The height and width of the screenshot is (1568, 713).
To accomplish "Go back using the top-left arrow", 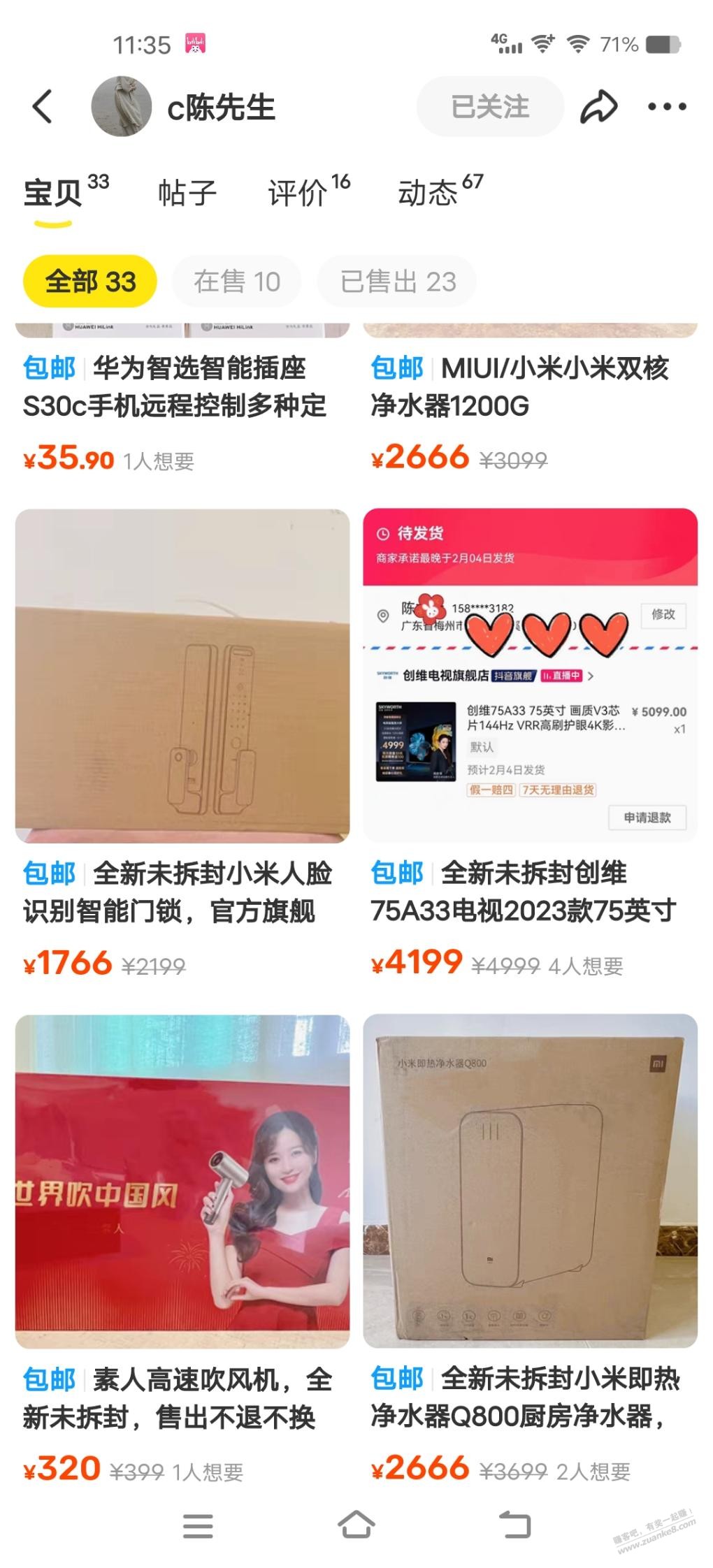I will pos(43,107).
